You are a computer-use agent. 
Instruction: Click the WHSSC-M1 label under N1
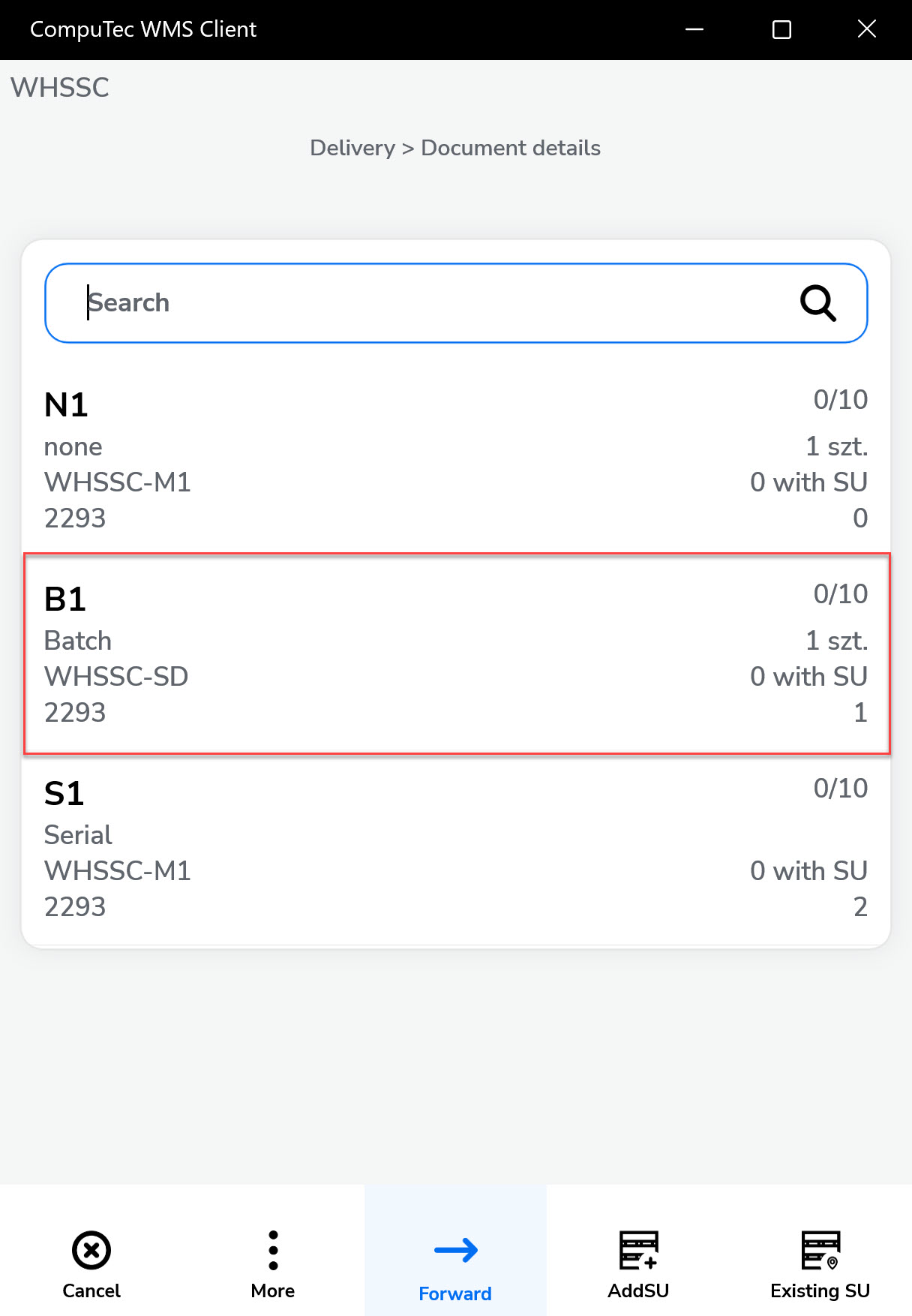click(118, 483)
